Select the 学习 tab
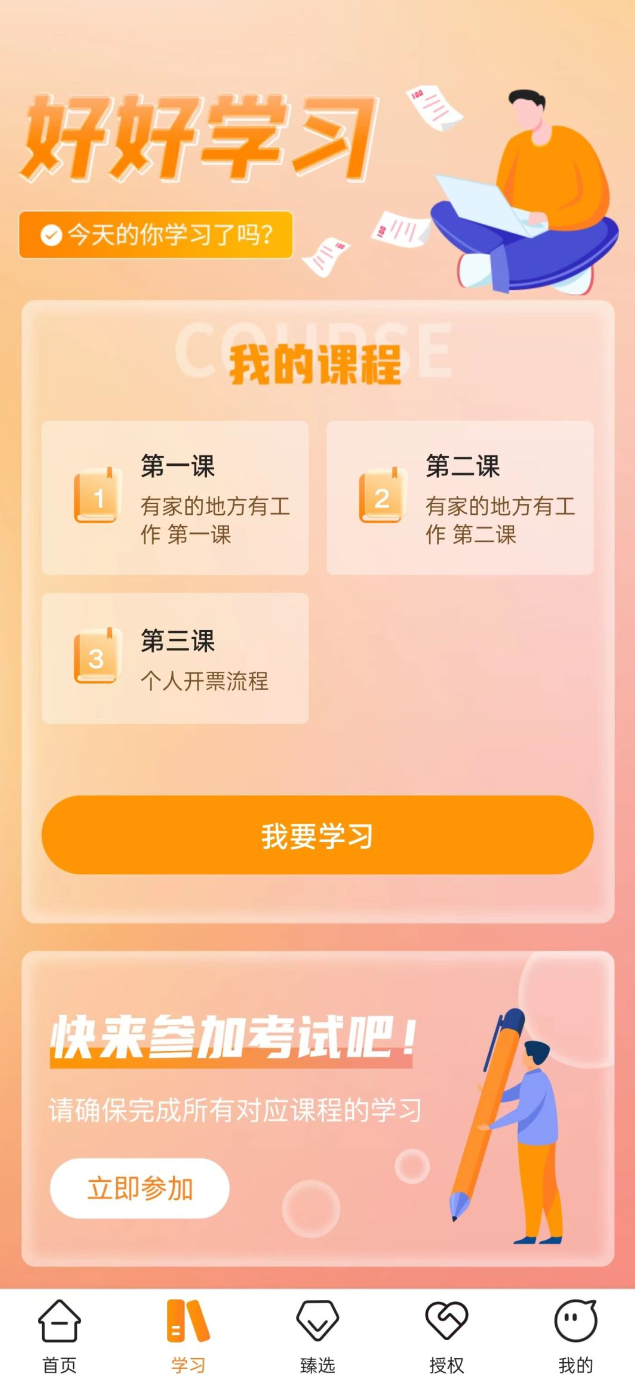This screenshot has width=635, height=1379. coord(188,1335)
